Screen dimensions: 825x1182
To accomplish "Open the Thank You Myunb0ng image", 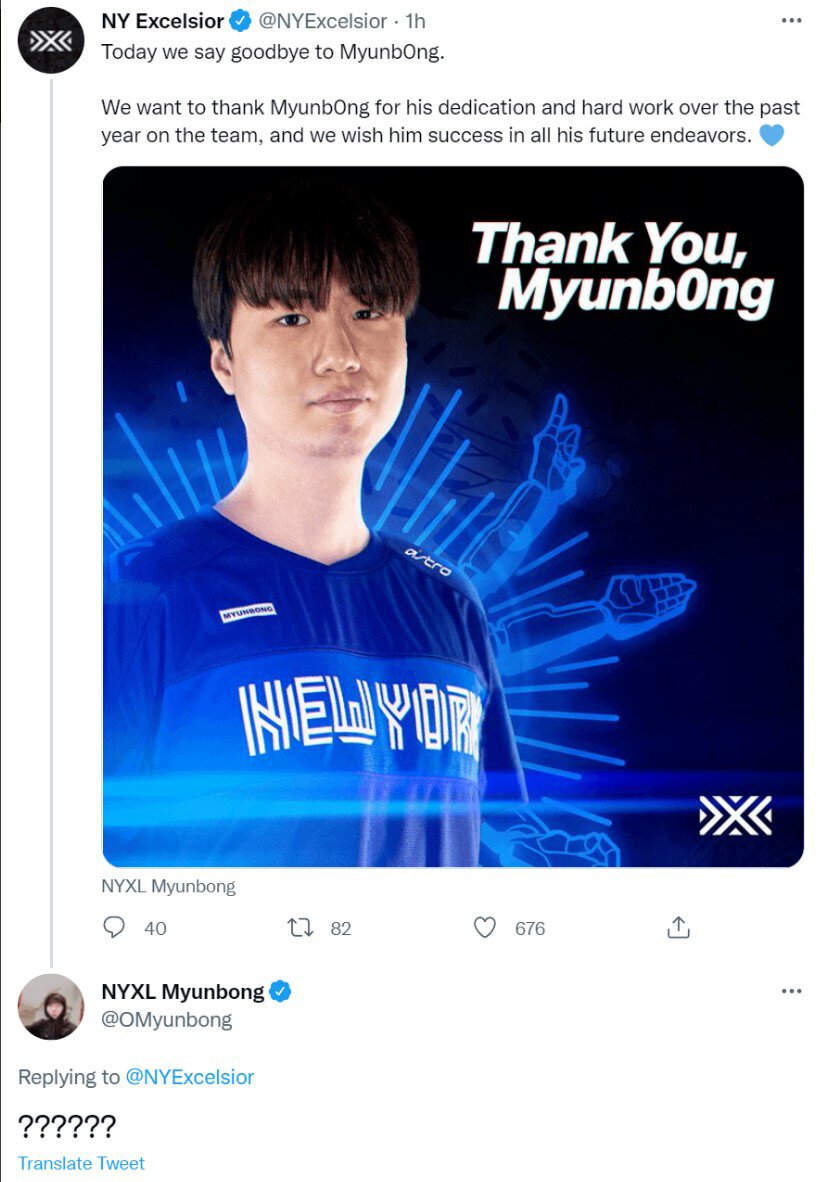I will pos(453,516).
